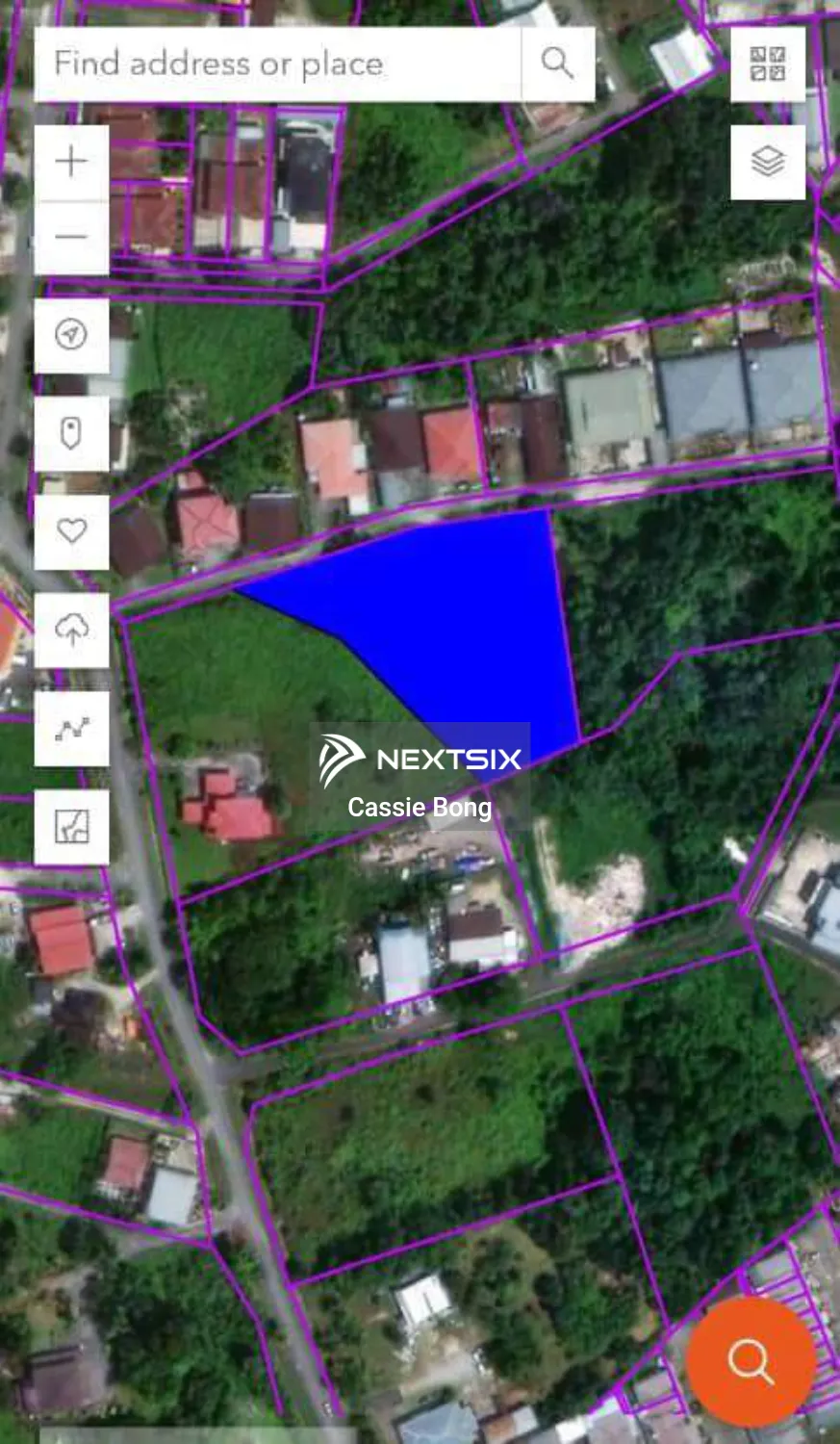The image size is (840, 1444).
Task: Activate the compass locate tool
Action: (72, 336)
